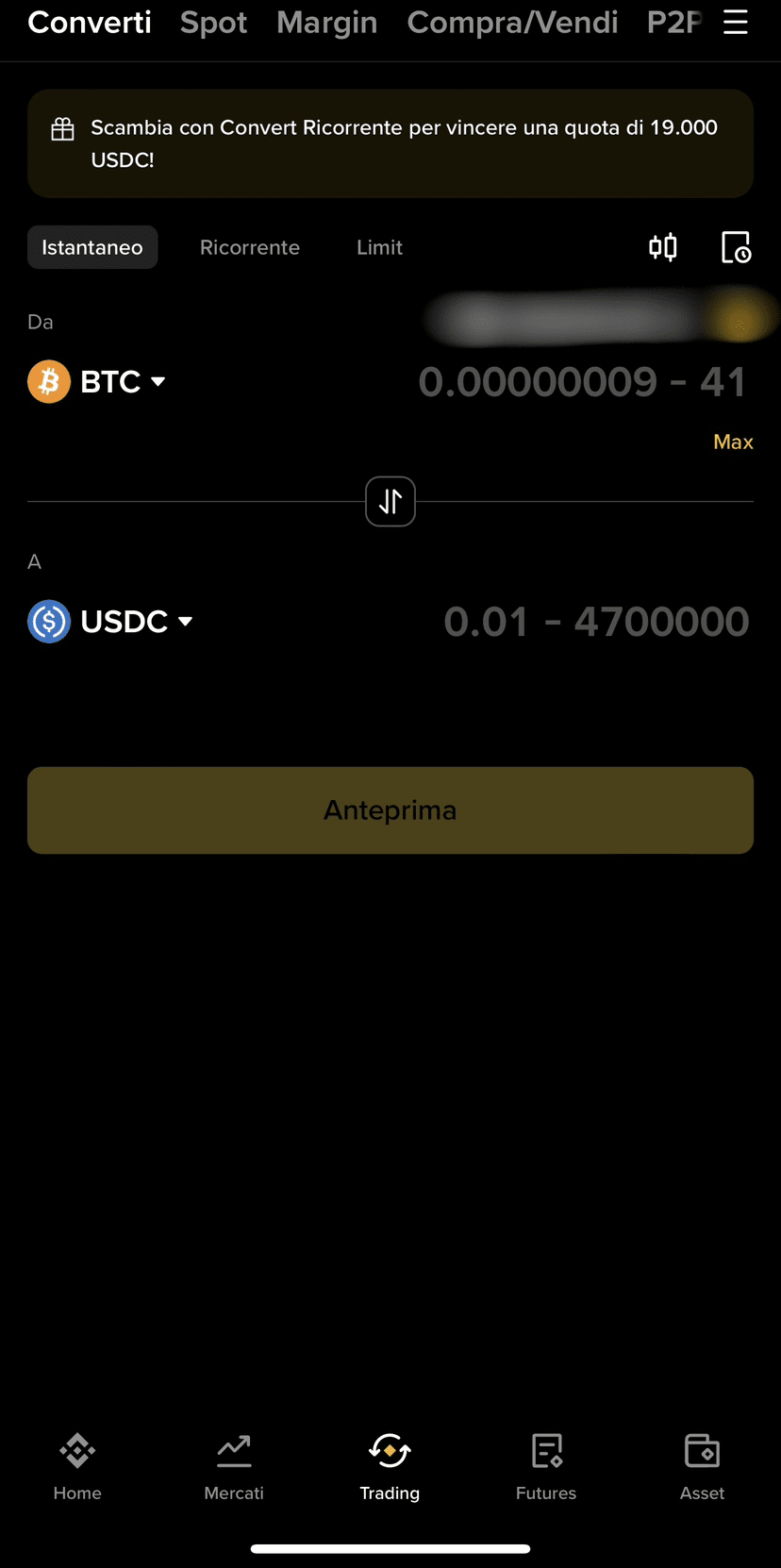This screenshot has width=781, height=1568.
Task: Open the hamburger menu
Action: (x=736, y=22)
